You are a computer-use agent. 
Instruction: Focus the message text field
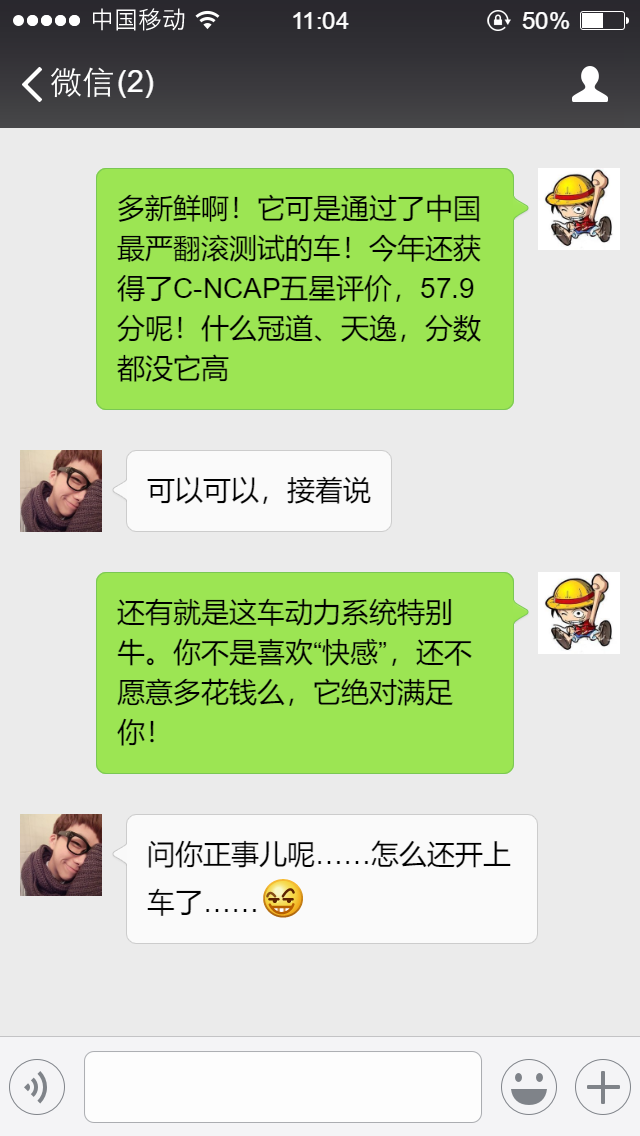point(282,1087)
